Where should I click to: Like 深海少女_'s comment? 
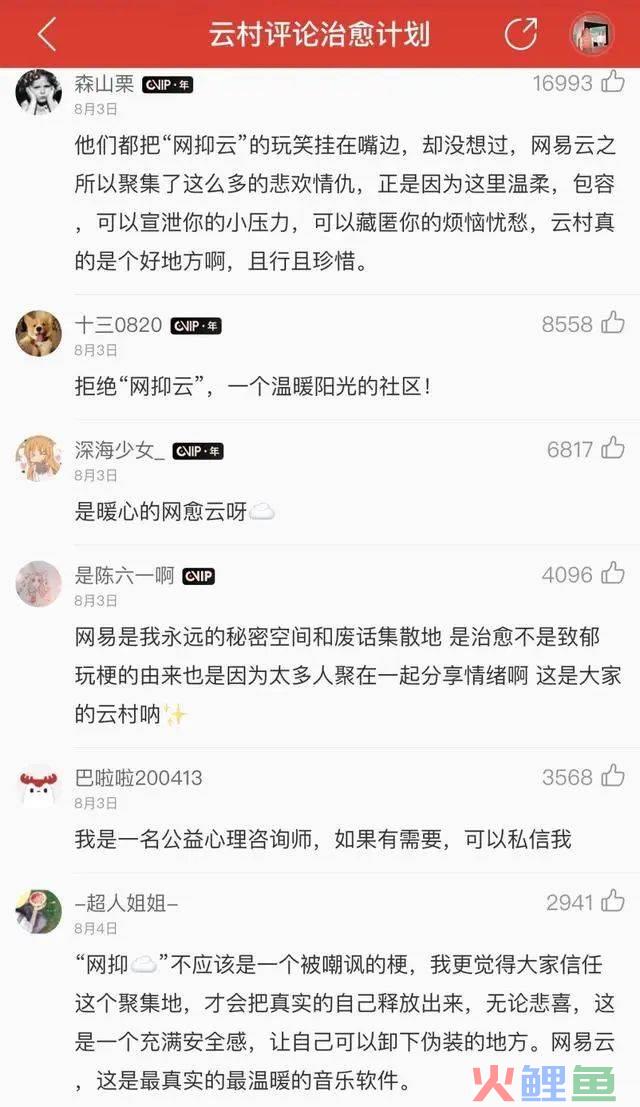(x=612, y=449)
